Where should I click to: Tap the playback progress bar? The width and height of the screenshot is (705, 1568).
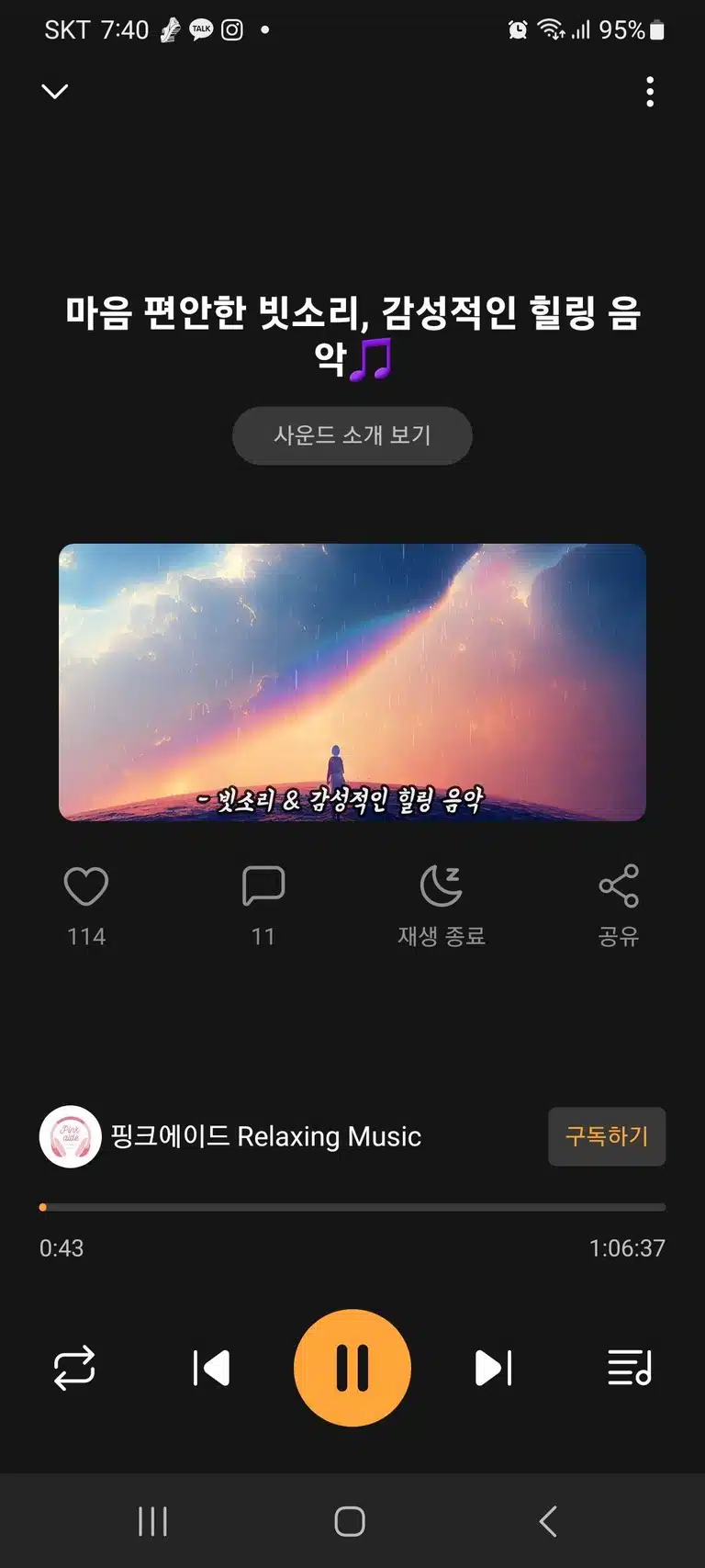coord(352,1207)
